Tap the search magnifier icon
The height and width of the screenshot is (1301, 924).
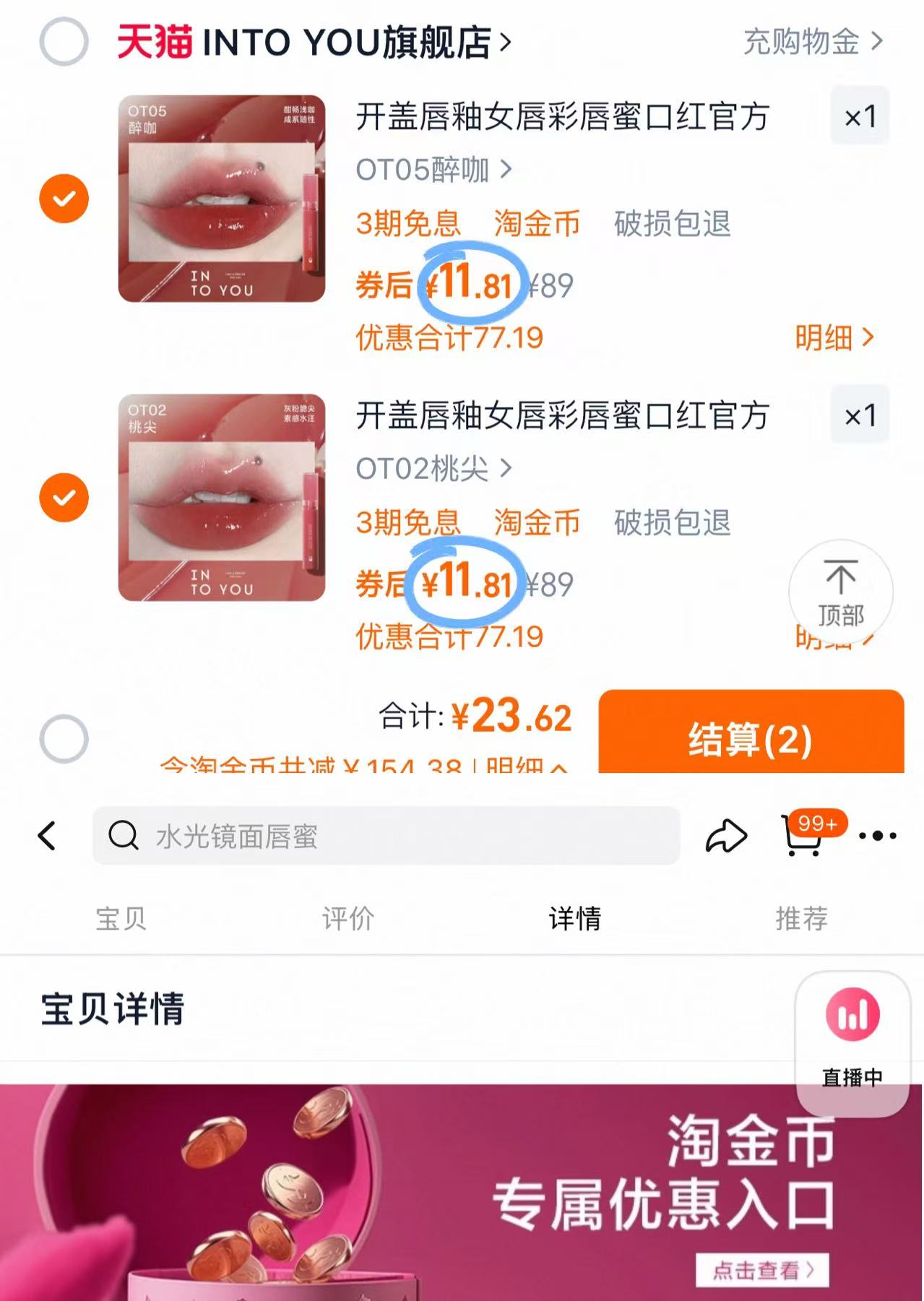(124, 836)
